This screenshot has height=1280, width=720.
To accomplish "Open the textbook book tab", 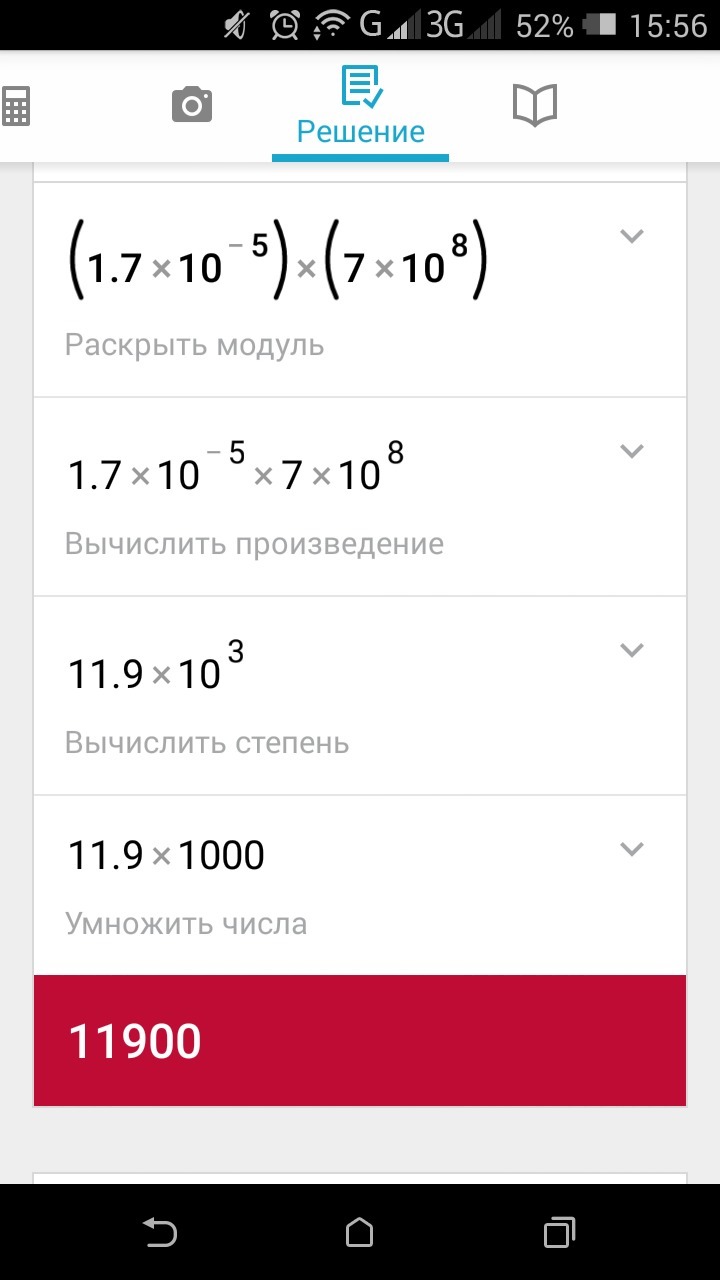I will tap(534, 104).
